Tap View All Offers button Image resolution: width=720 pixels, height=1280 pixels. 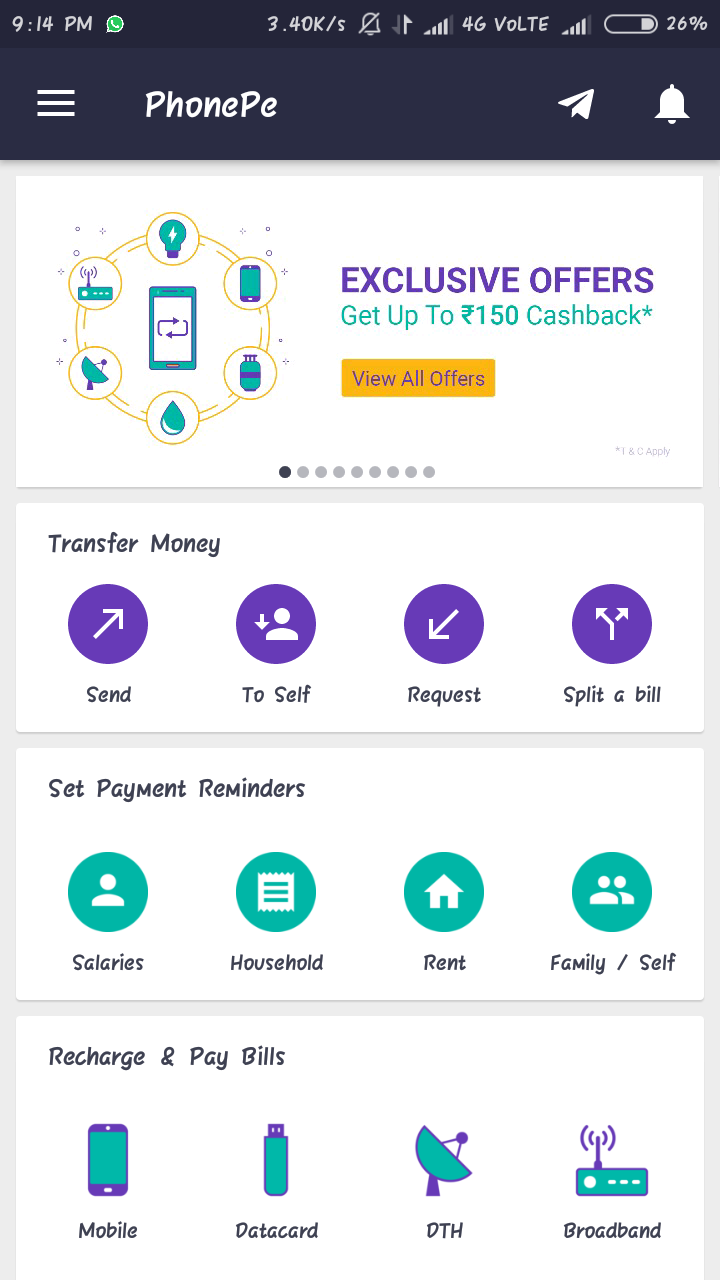pyautogui.click(x=418, y=378)
